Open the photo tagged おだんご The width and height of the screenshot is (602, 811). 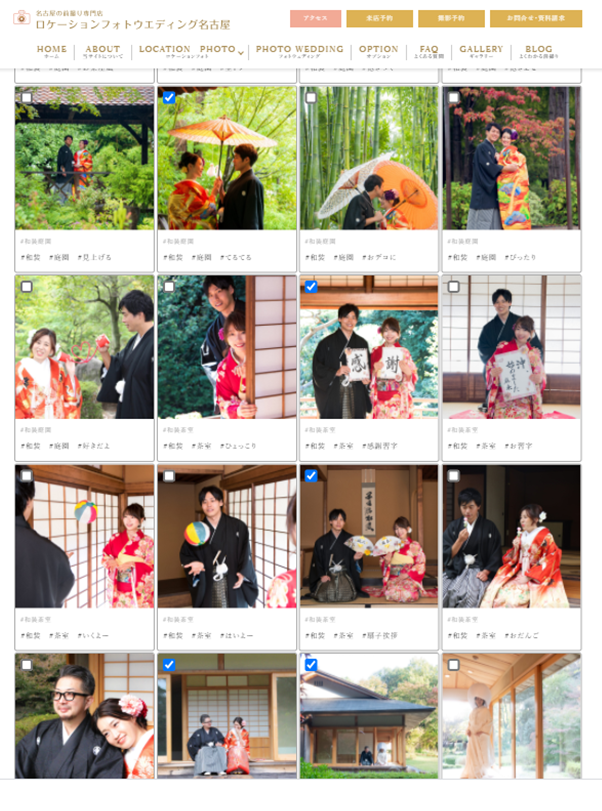[x=511, y=540]
